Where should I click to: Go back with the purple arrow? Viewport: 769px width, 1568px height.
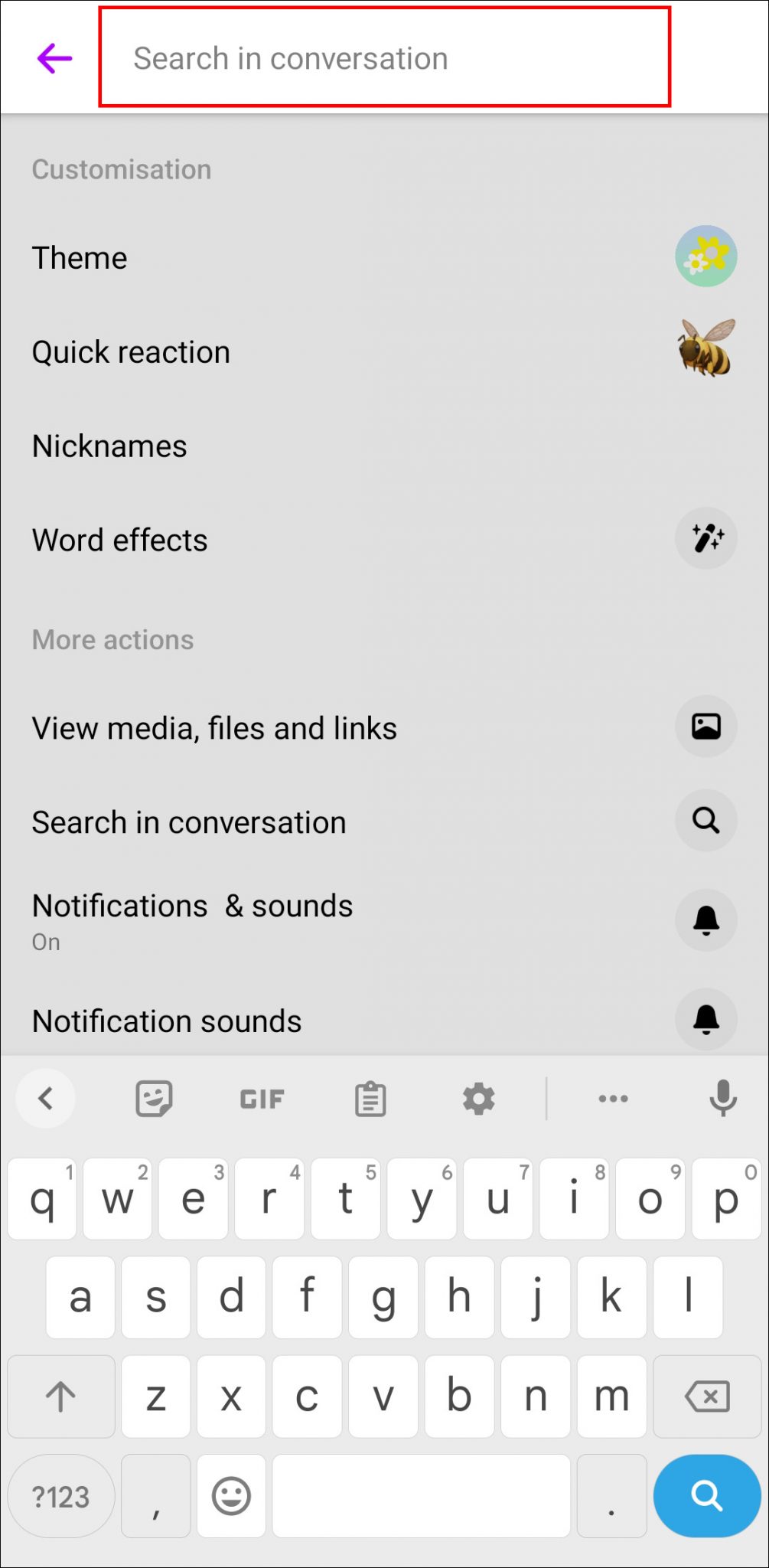(x=53, y=57)
